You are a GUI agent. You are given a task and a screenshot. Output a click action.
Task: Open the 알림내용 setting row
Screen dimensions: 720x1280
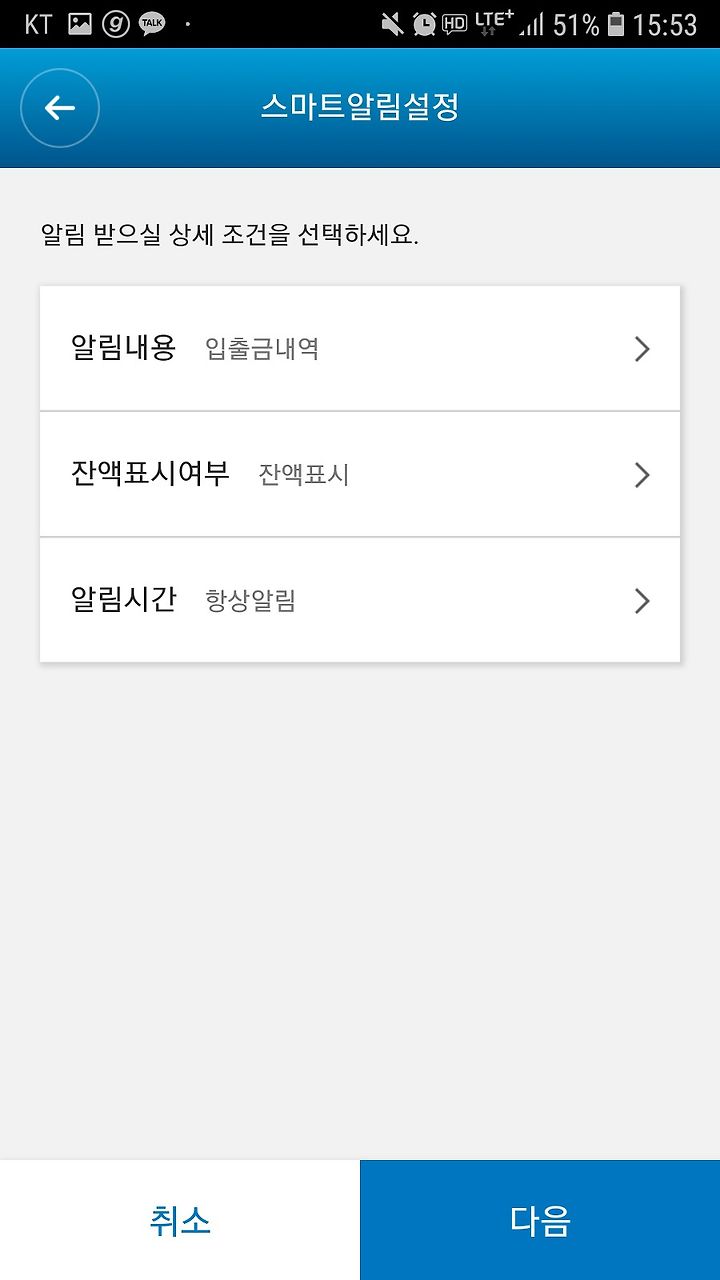point(360,348)
